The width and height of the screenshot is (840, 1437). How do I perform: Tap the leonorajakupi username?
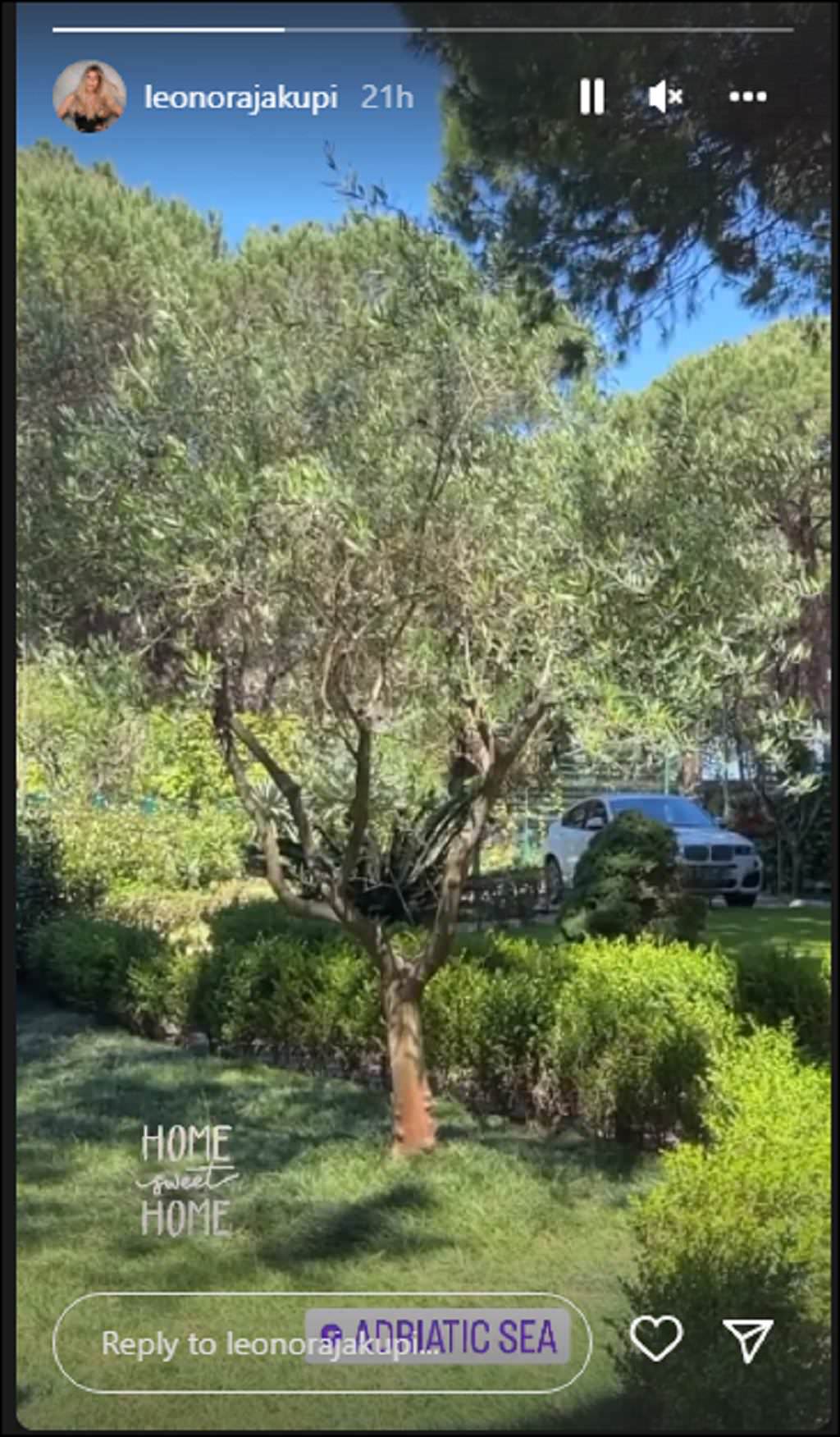[x=240, y=98]
